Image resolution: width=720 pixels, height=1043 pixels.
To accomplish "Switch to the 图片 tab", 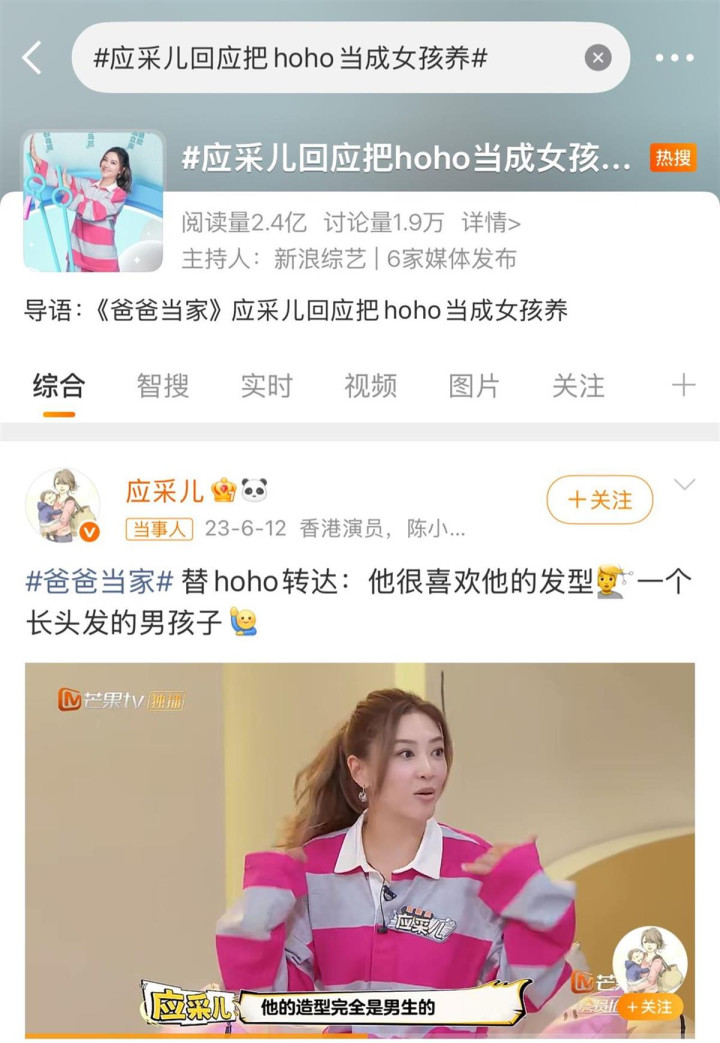I will (475, 385).
